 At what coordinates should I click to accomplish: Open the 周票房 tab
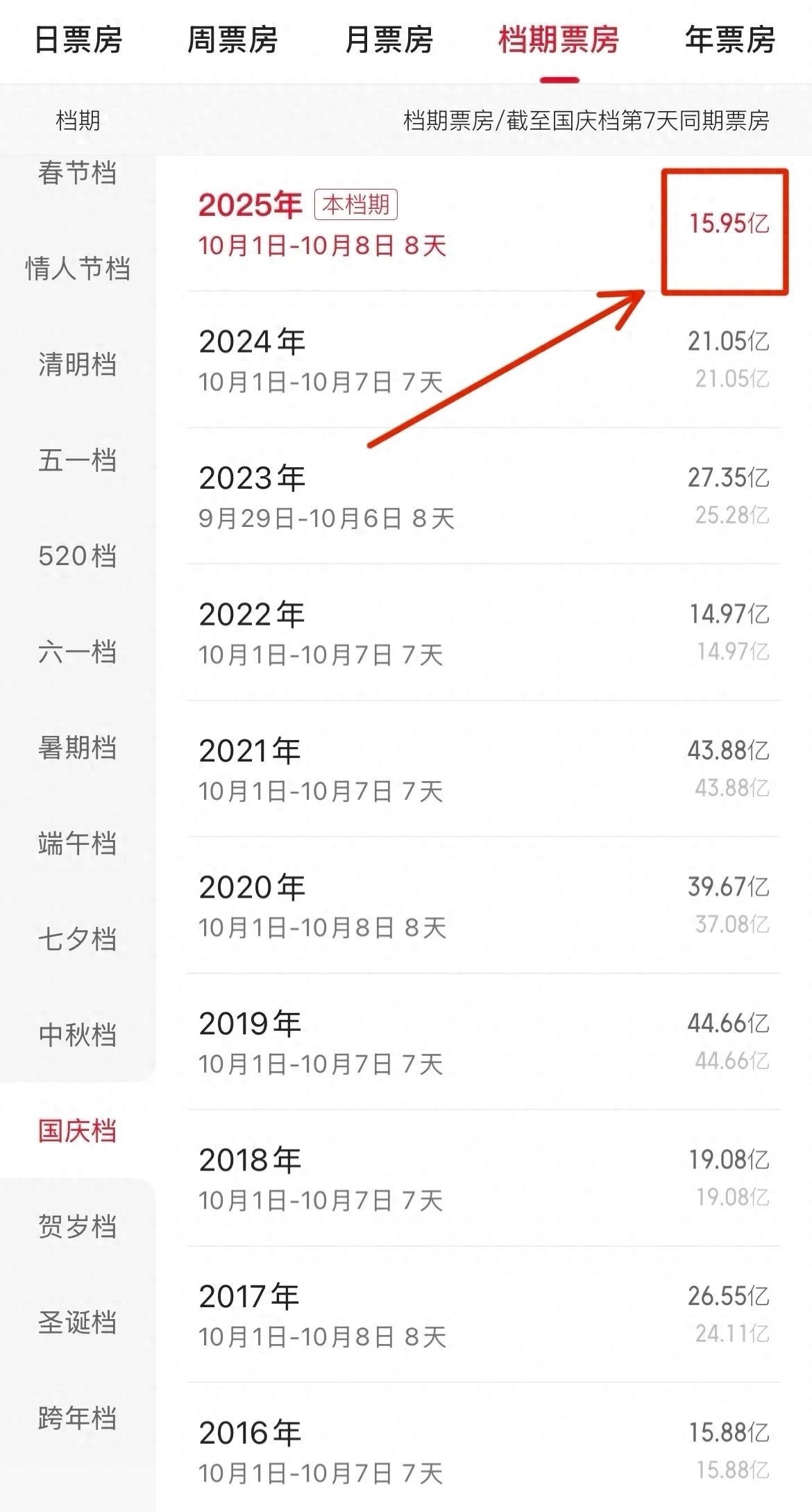pyautogui.click(x=232, y=40)
